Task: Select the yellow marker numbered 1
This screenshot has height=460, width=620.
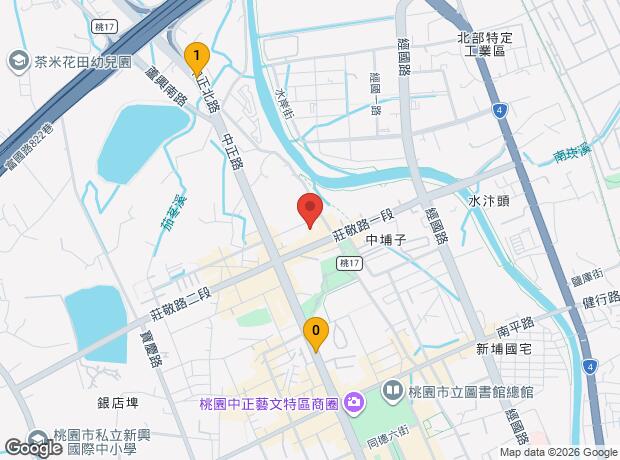Action: 197,57
